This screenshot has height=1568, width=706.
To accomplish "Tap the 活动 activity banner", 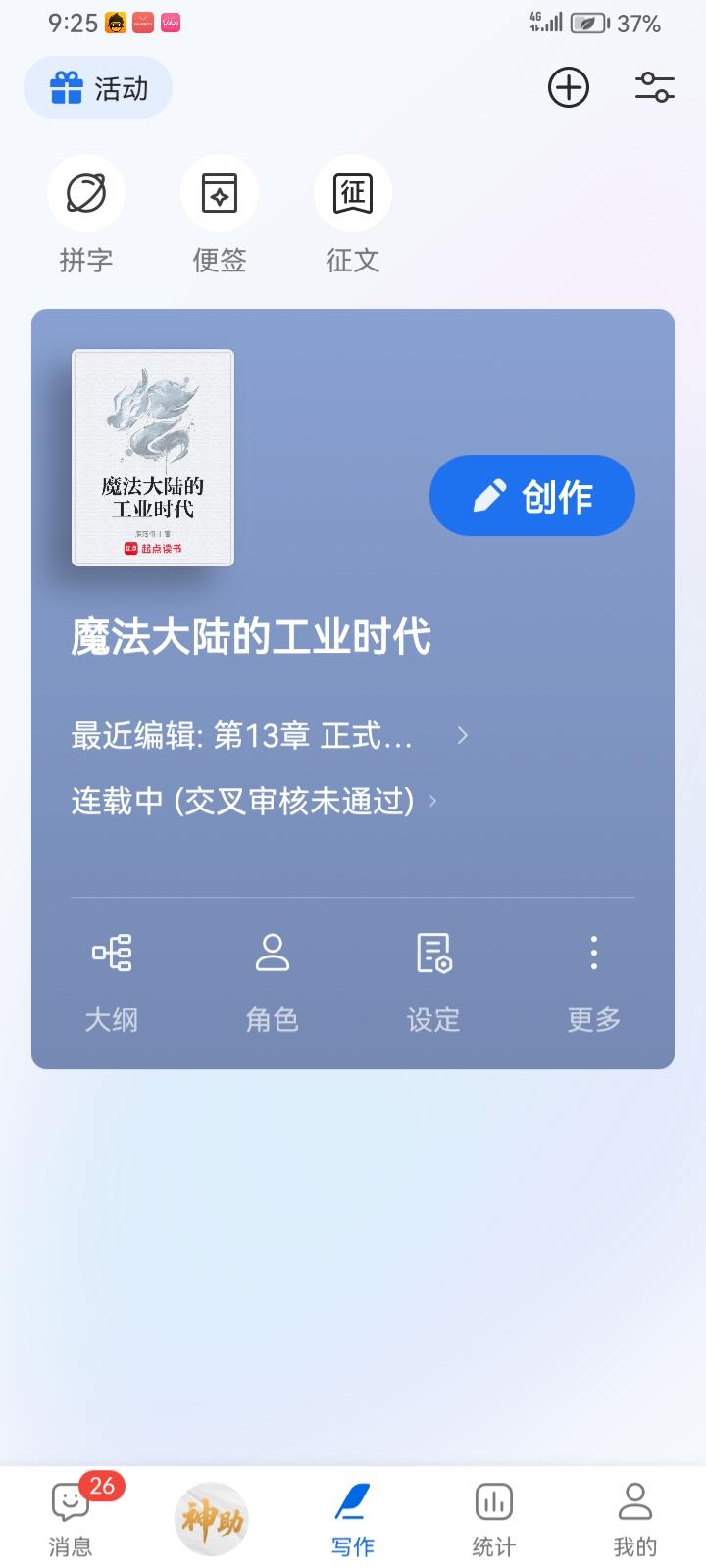I will pos(97,87).
